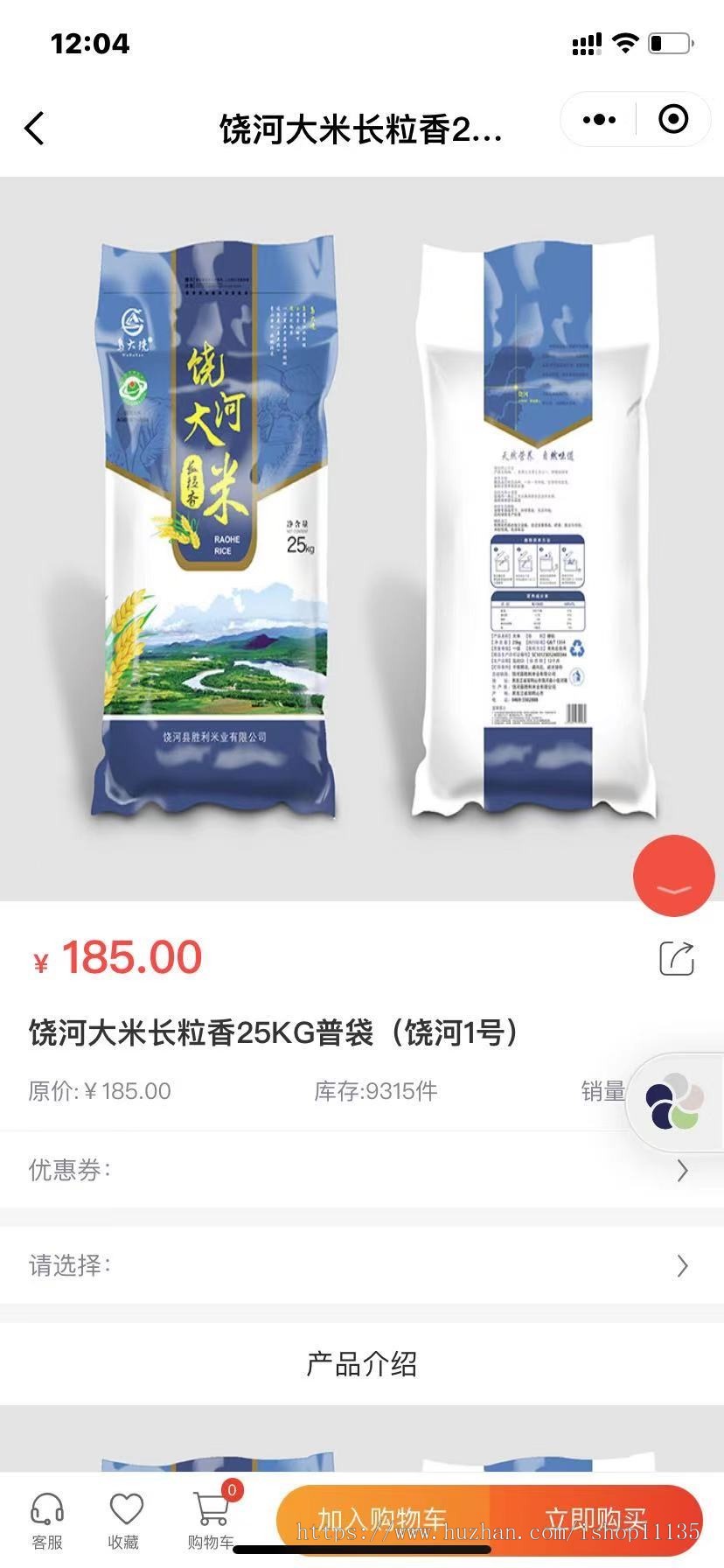Open the 请选择 specification selector

[x=362, y=1265]
